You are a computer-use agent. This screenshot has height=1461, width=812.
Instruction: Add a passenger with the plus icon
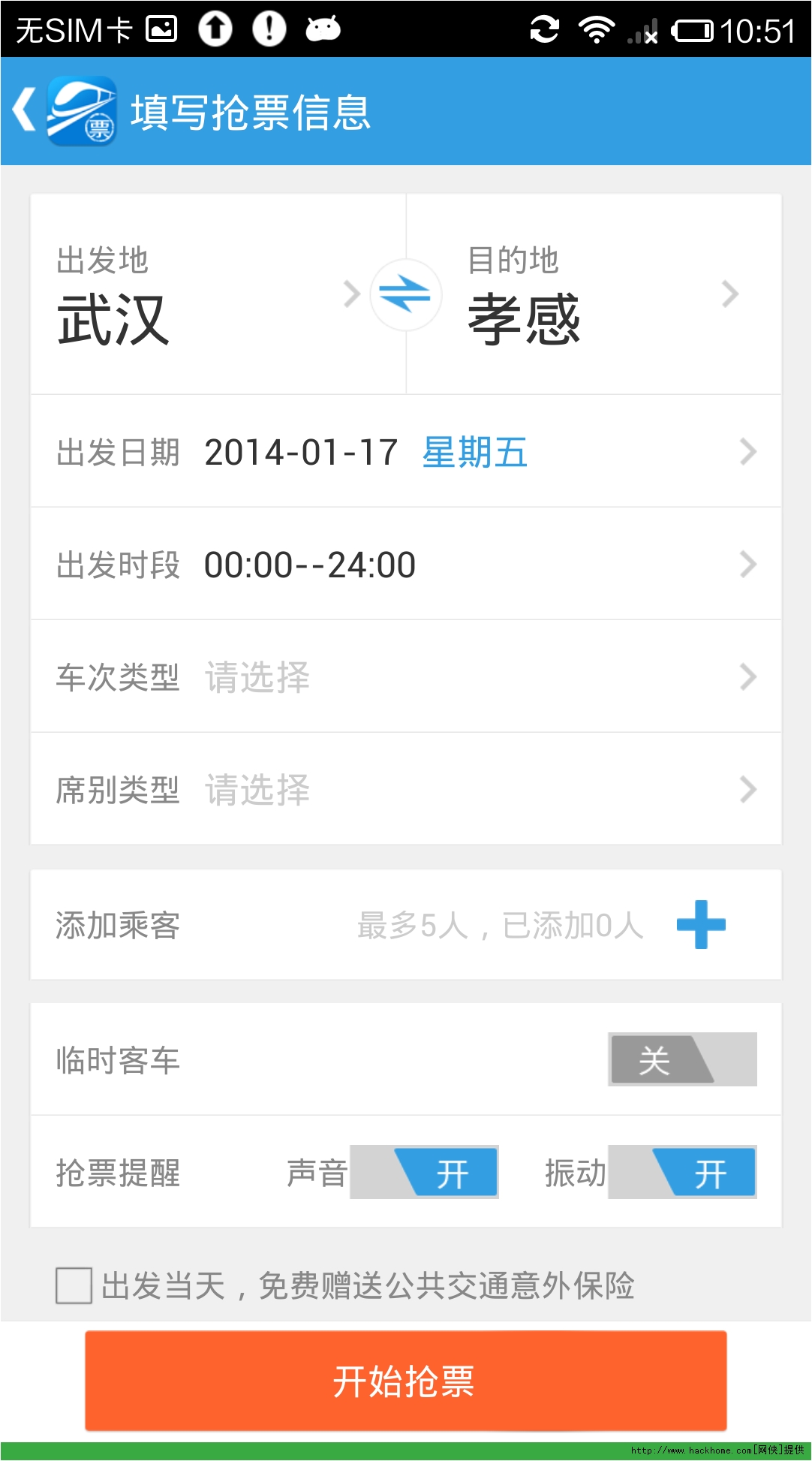pyautogui.click(x=701, y=925)
